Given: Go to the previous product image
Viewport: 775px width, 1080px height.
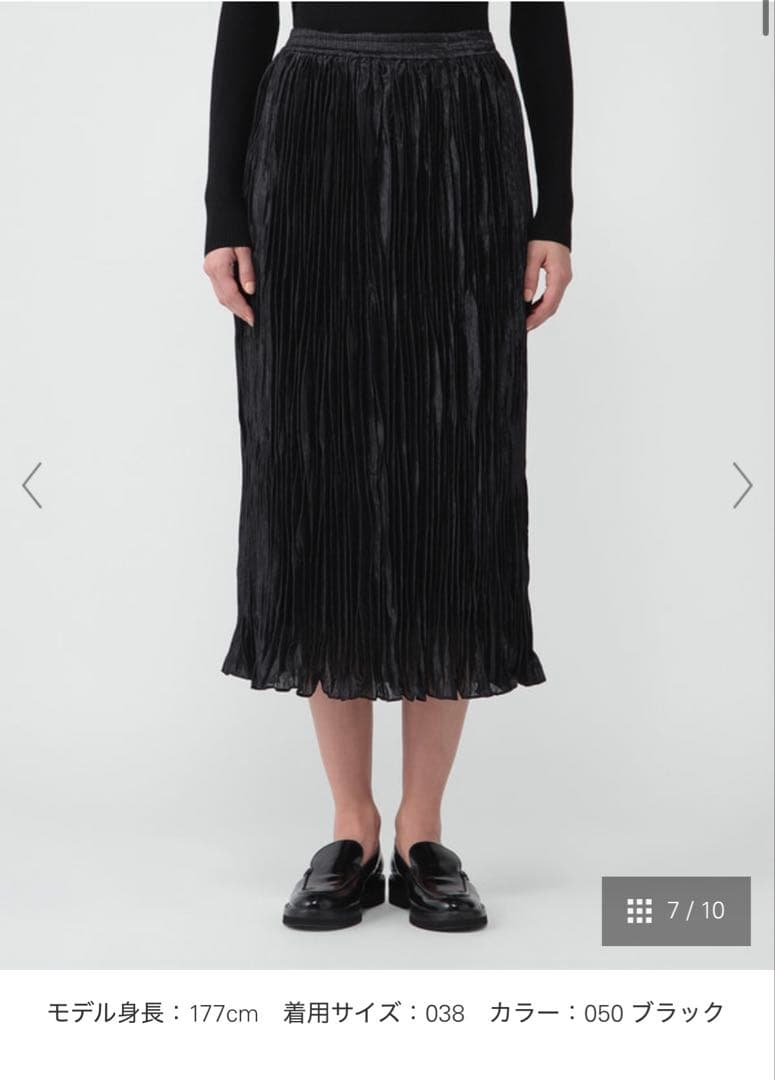Looking at the screenshot, I should tap(32, 485).
